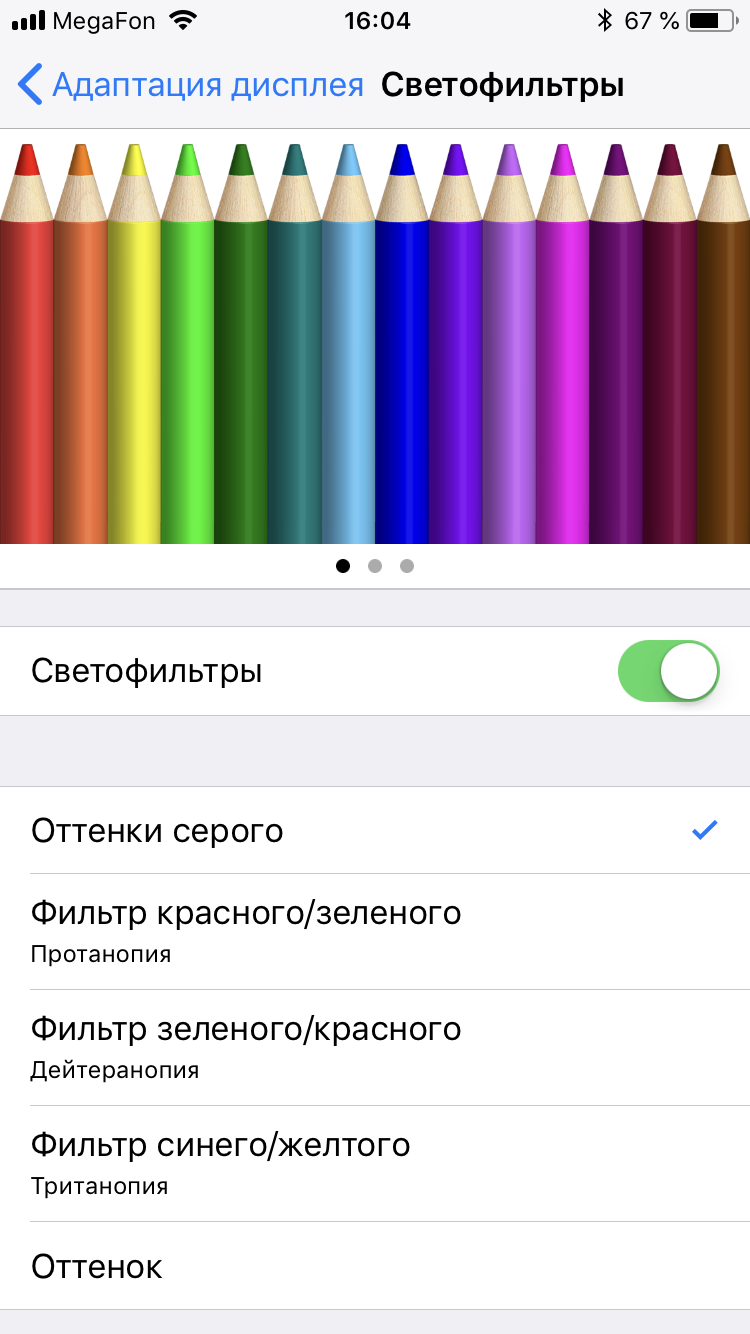Select the Оттенки серого filter
Image resolution: width=750 pixels, height=1334 pixels.
375,831
